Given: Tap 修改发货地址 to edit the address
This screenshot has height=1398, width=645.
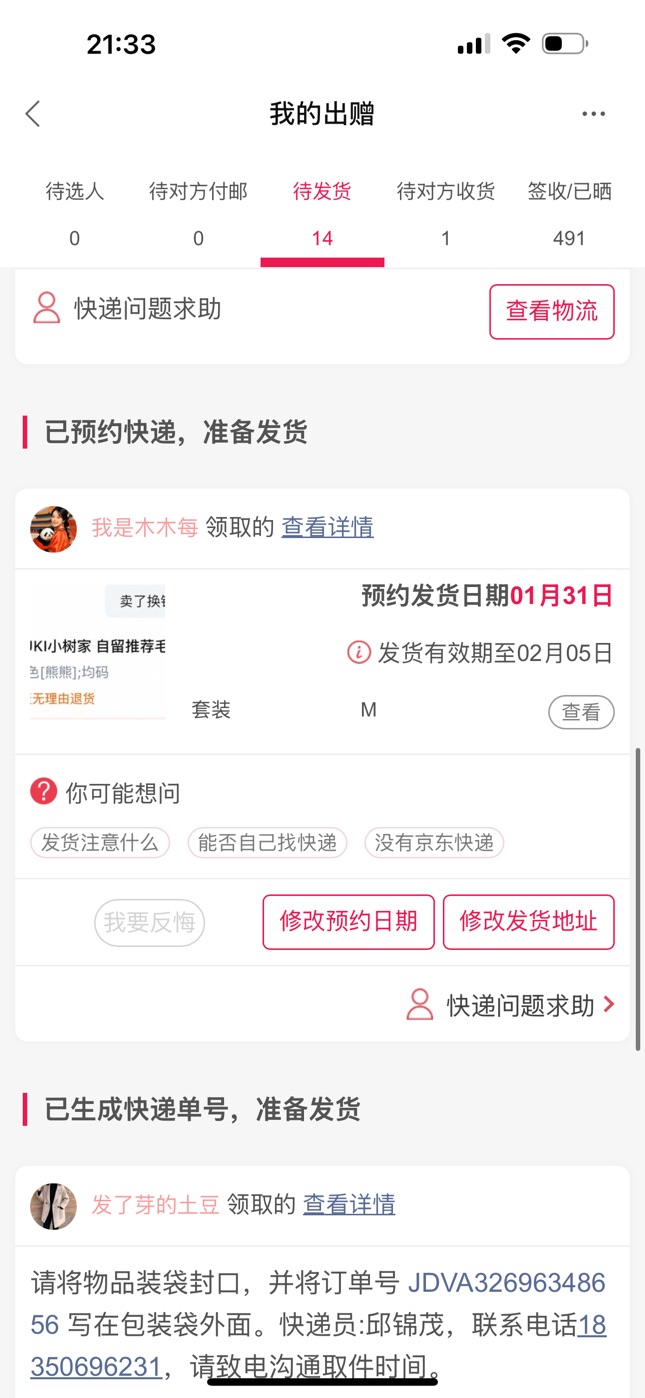Looking at the screenshot, I should click(x=529, y=922).
